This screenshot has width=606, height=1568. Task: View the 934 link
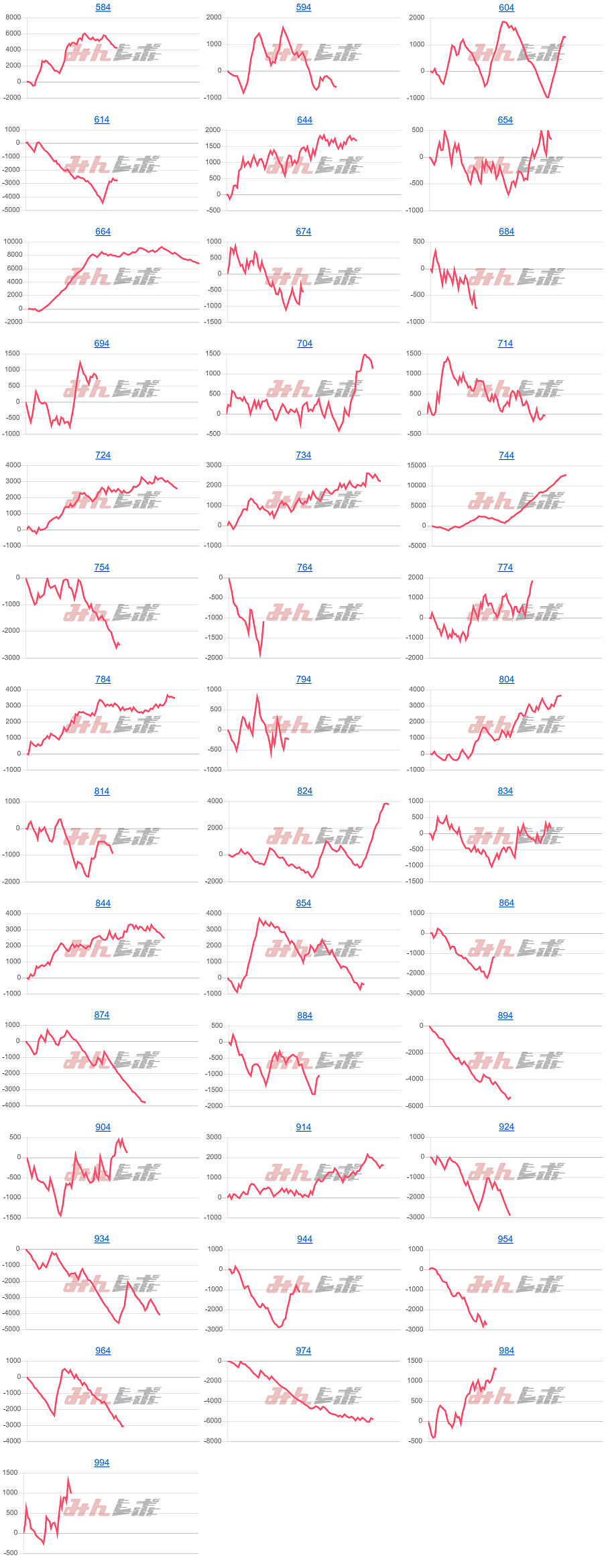101,1239
